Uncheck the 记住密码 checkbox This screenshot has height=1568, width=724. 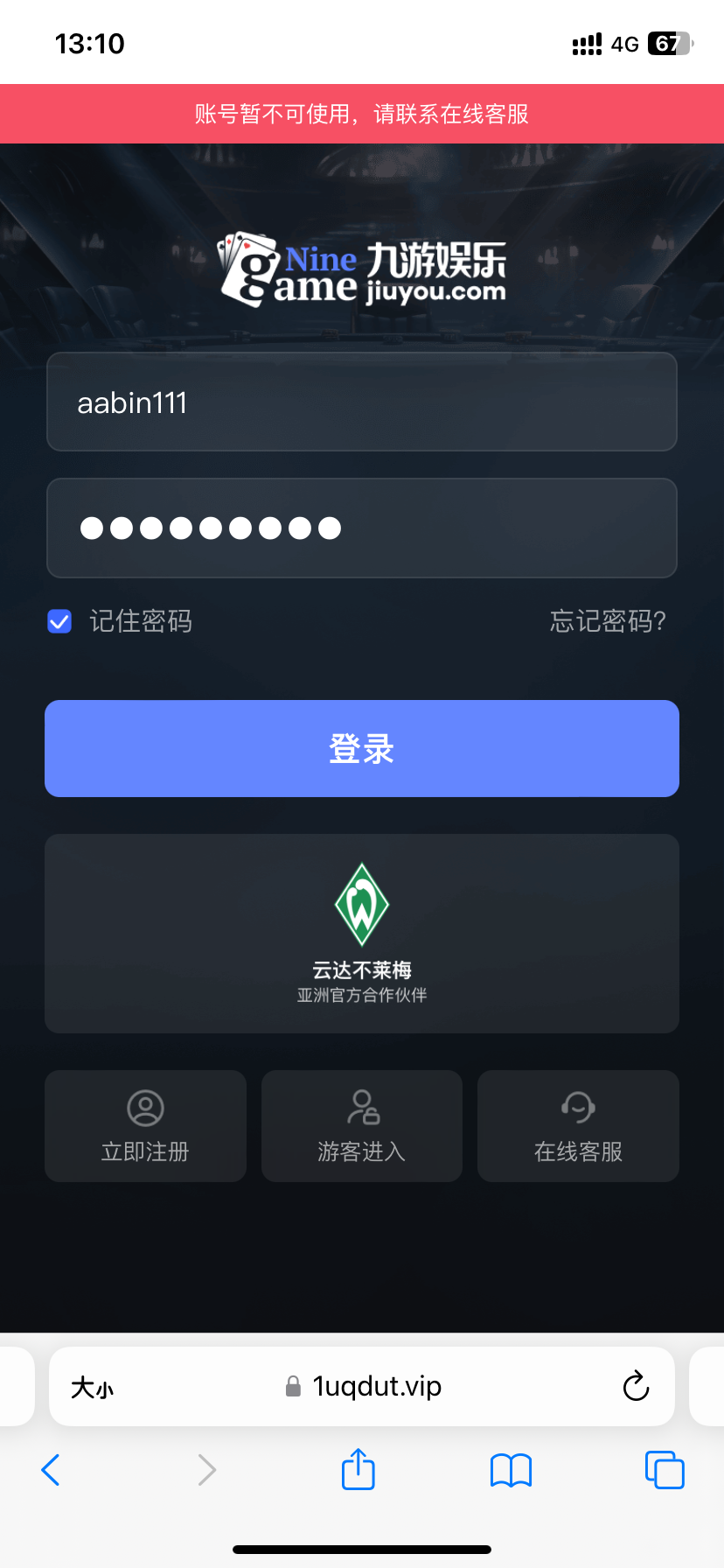pyautogui.click(x=59, y=622)
